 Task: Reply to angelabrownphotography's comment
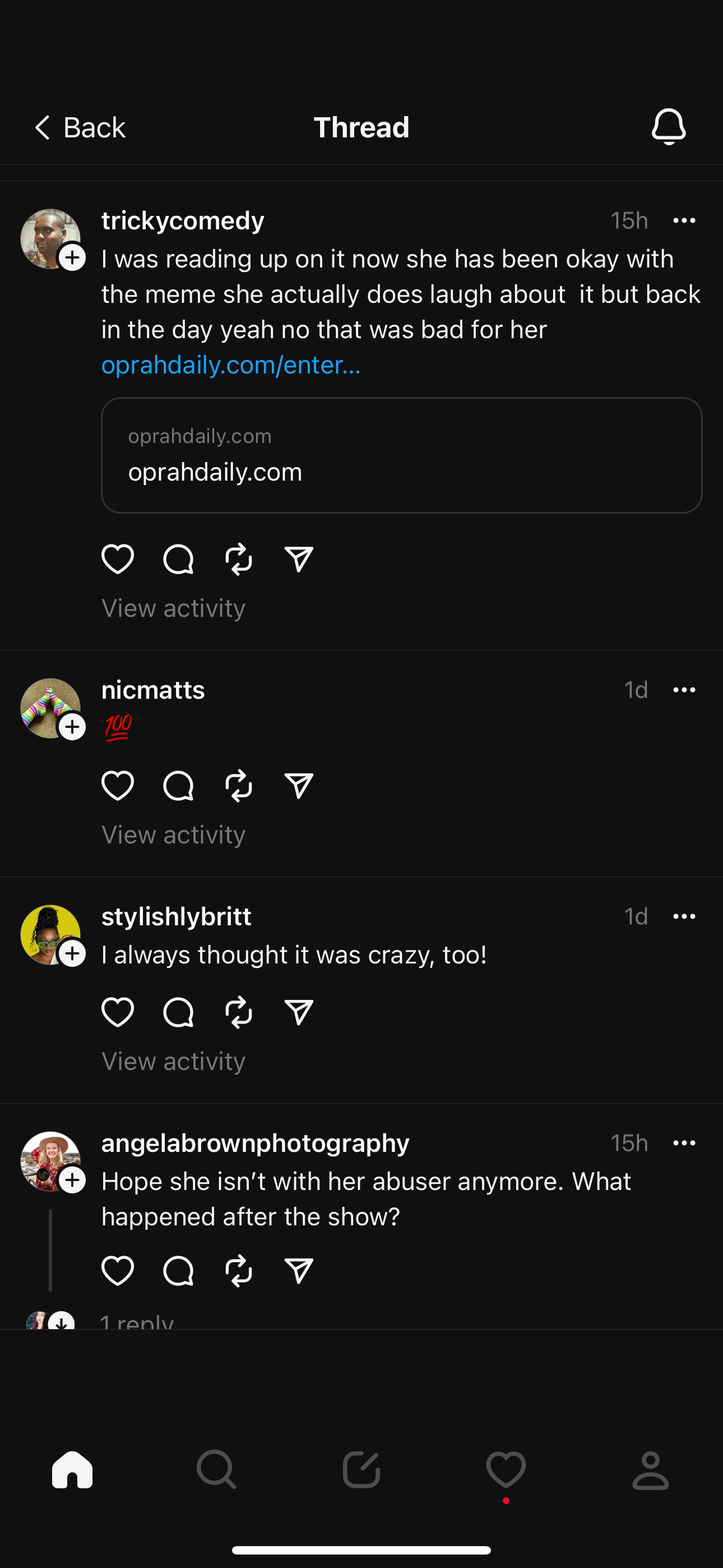point(178,1271)
